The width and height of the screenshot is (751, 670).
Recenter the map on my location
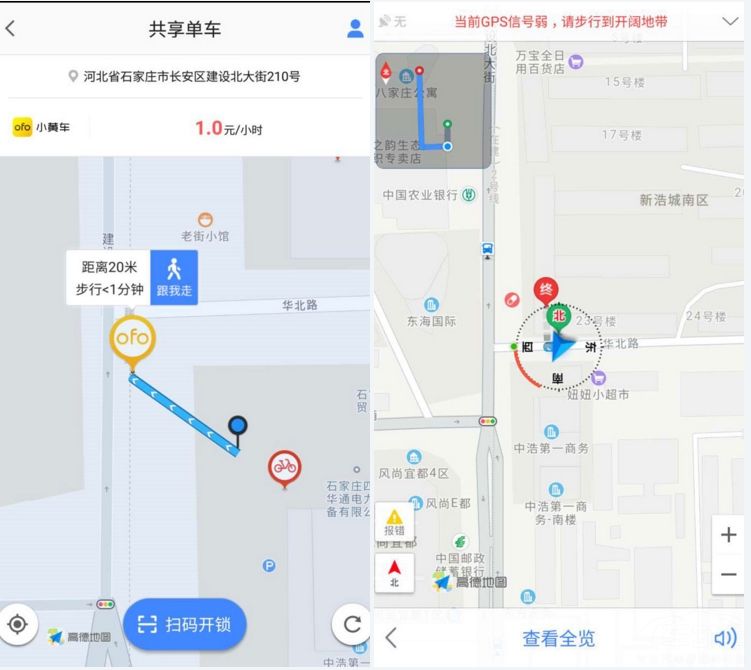17,625
